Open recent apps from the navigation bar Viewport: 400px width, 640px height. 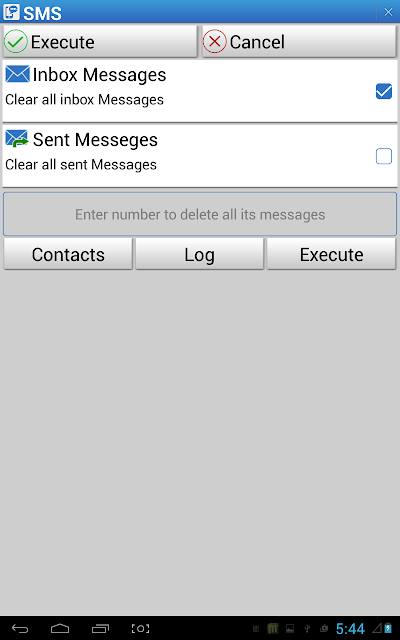[x=100, y=628]
